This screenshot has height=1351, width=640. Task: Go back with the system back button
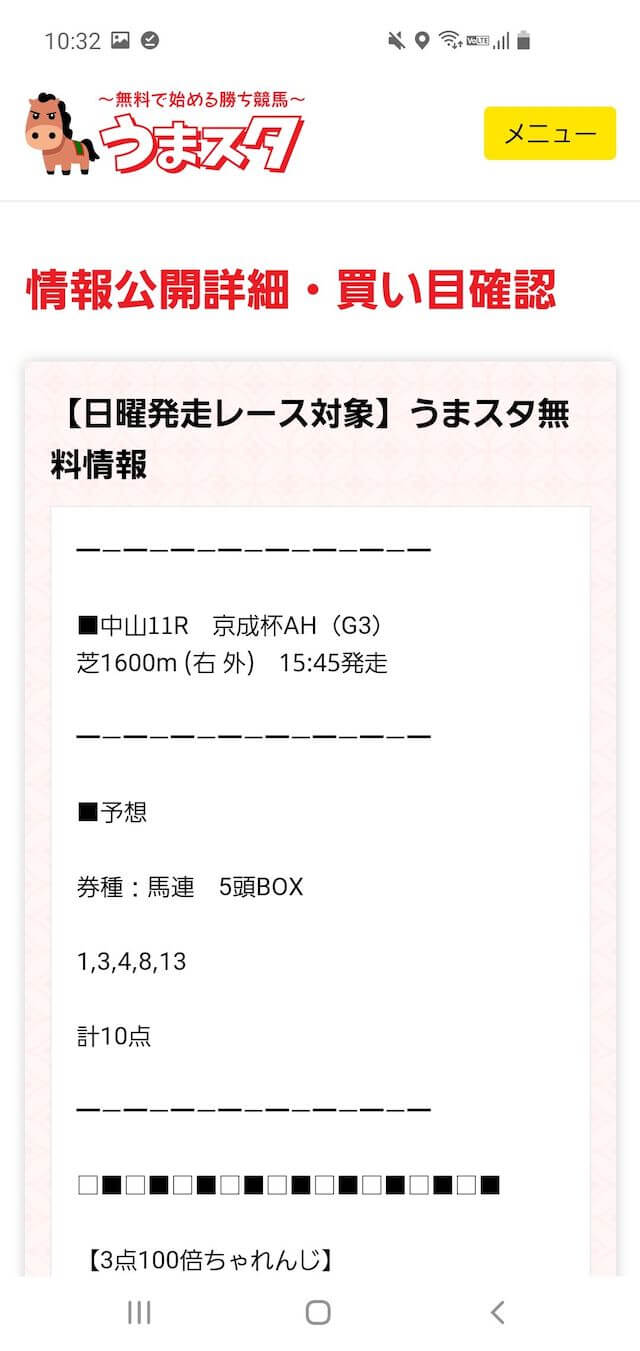(497, 1312)
